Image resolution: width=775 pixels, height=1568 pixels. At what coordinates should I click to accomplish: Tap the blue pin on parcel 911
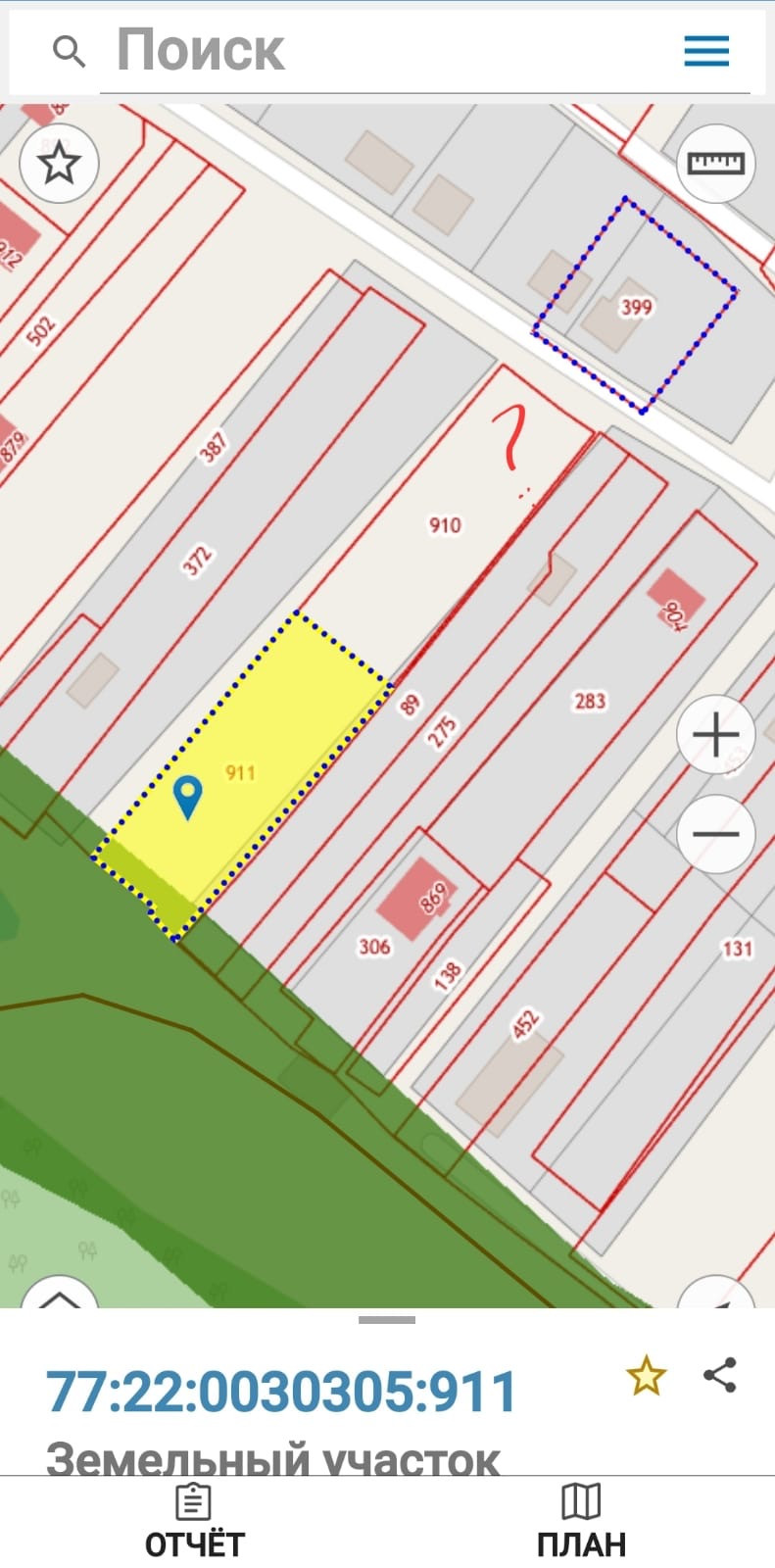pyautogui.click(x=187, y=795)
